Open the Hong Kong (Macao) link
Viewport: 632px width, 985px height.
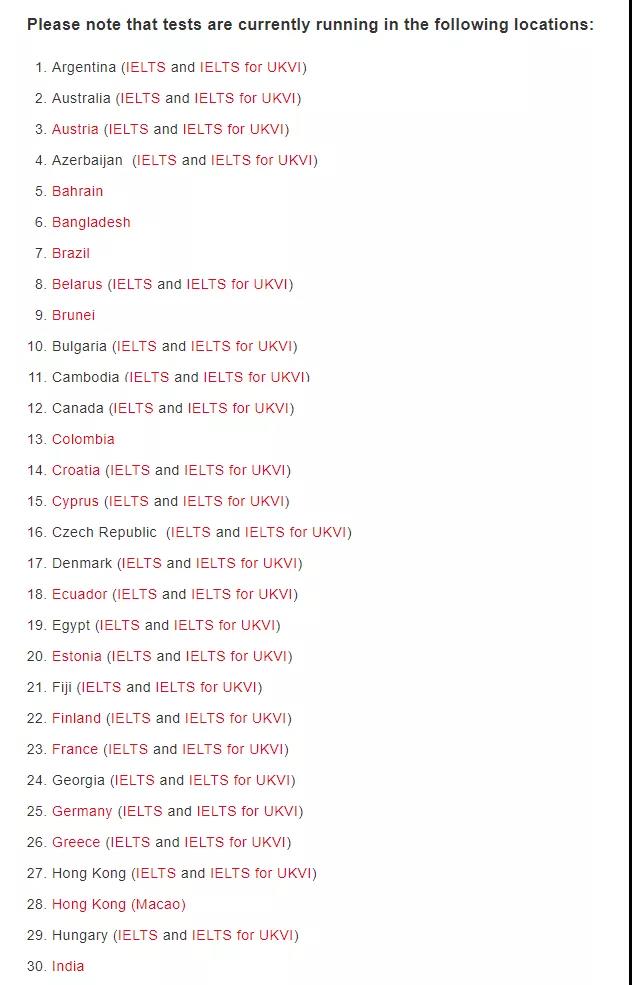click(118, 904)
